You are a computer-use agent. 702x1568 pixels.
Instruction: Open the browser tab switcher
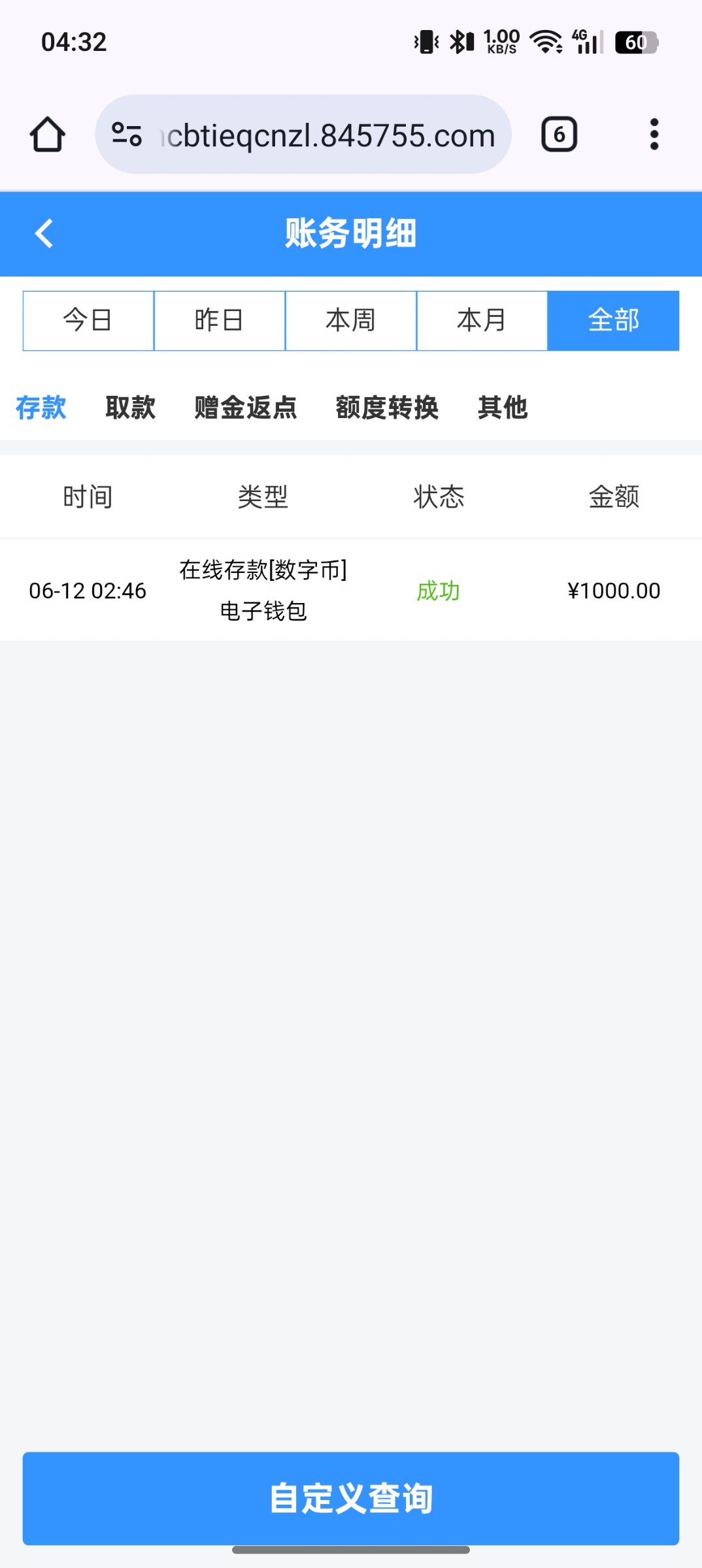point(559,135)
